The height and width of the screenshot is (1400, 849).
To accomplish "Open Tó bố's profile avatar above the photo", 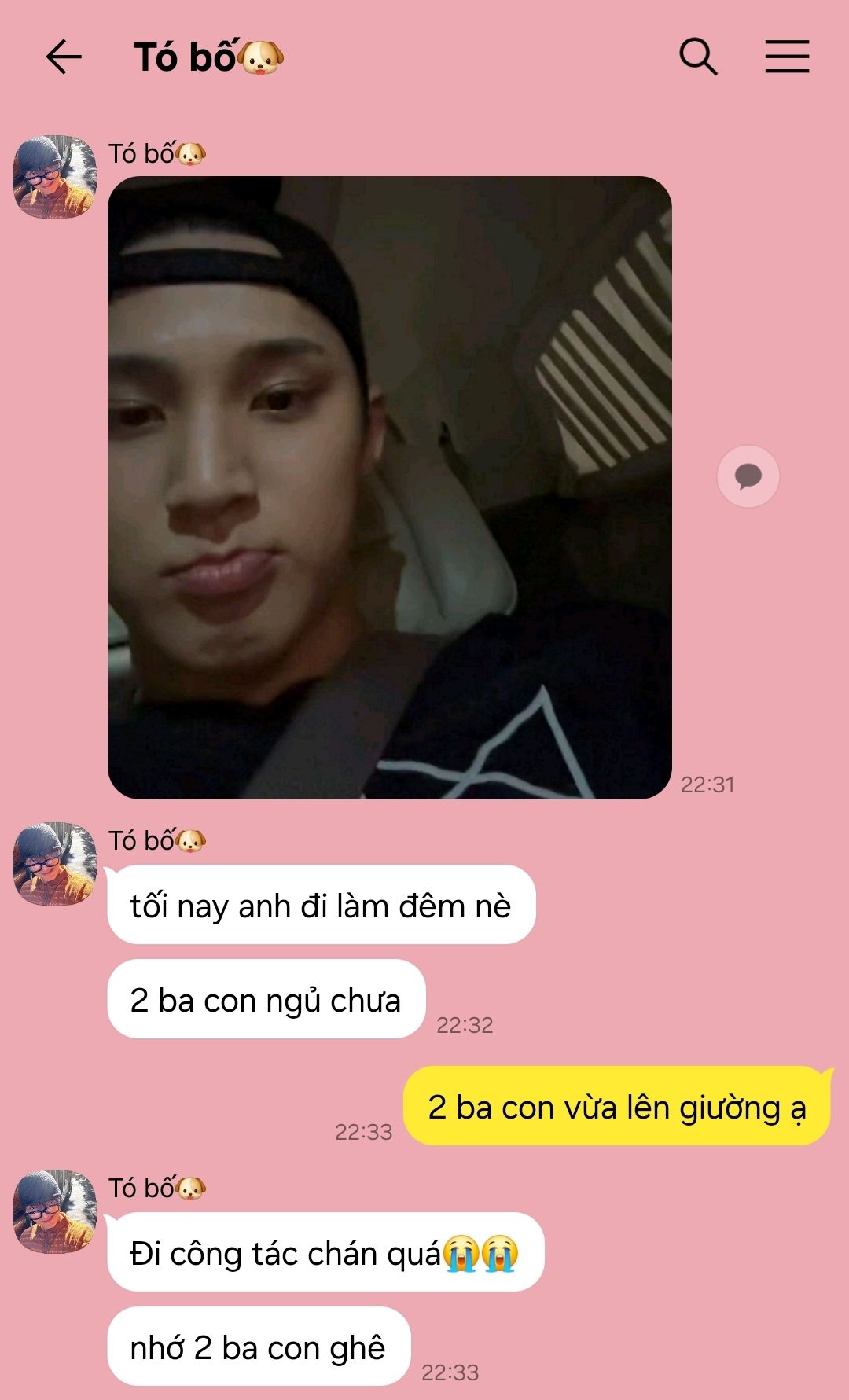I will (x=54, y=177).
